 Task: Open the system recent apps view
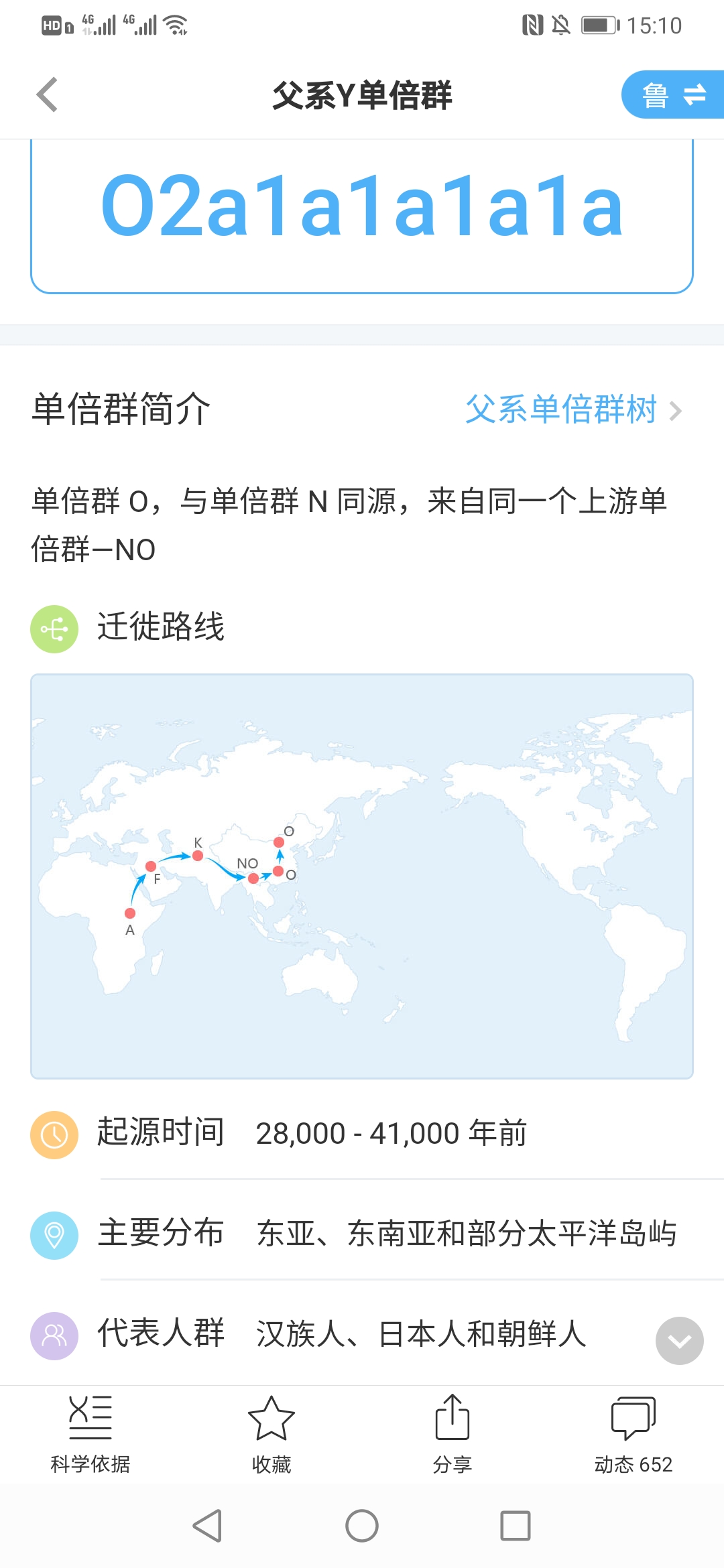[516, 1526]
